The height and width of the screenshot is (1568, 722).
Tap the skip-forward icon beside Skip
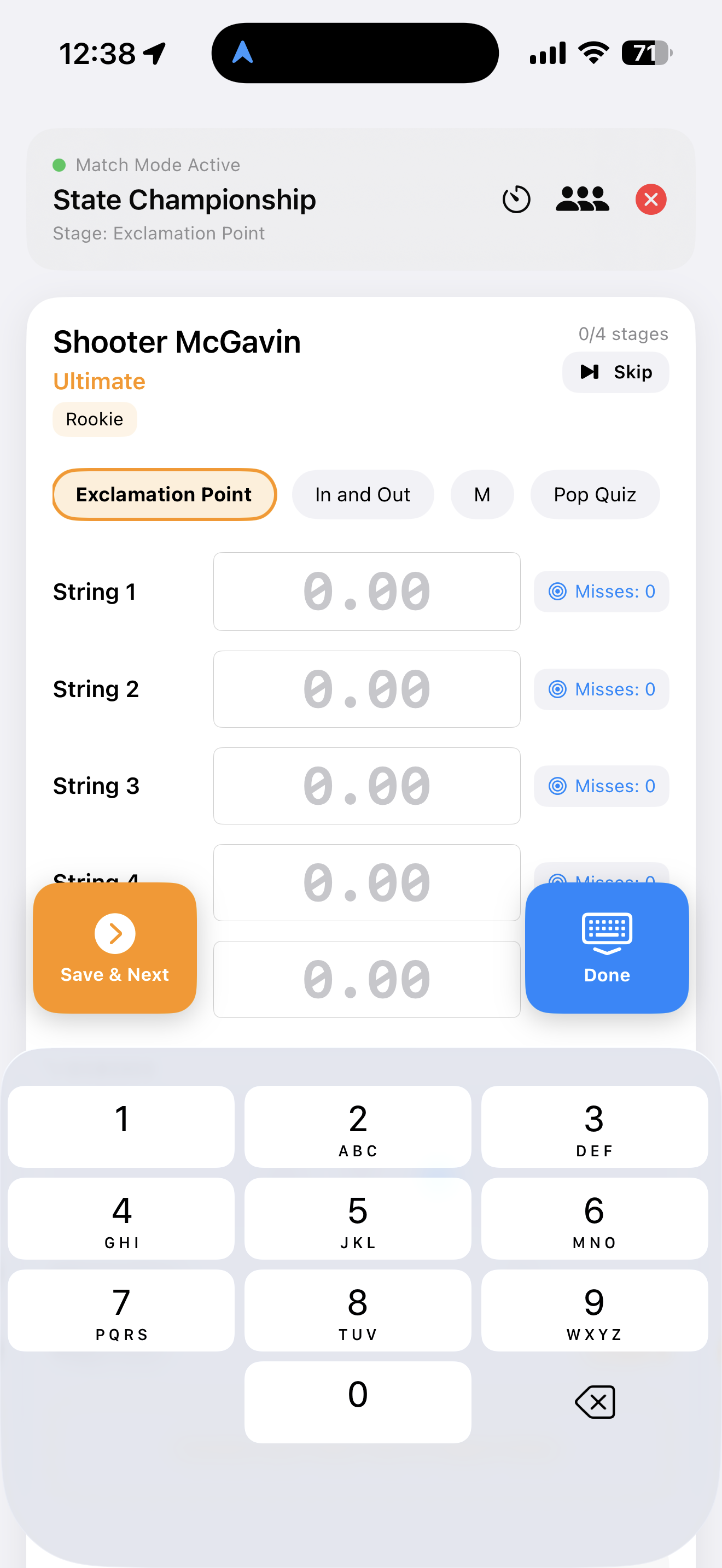coord(589,372)
